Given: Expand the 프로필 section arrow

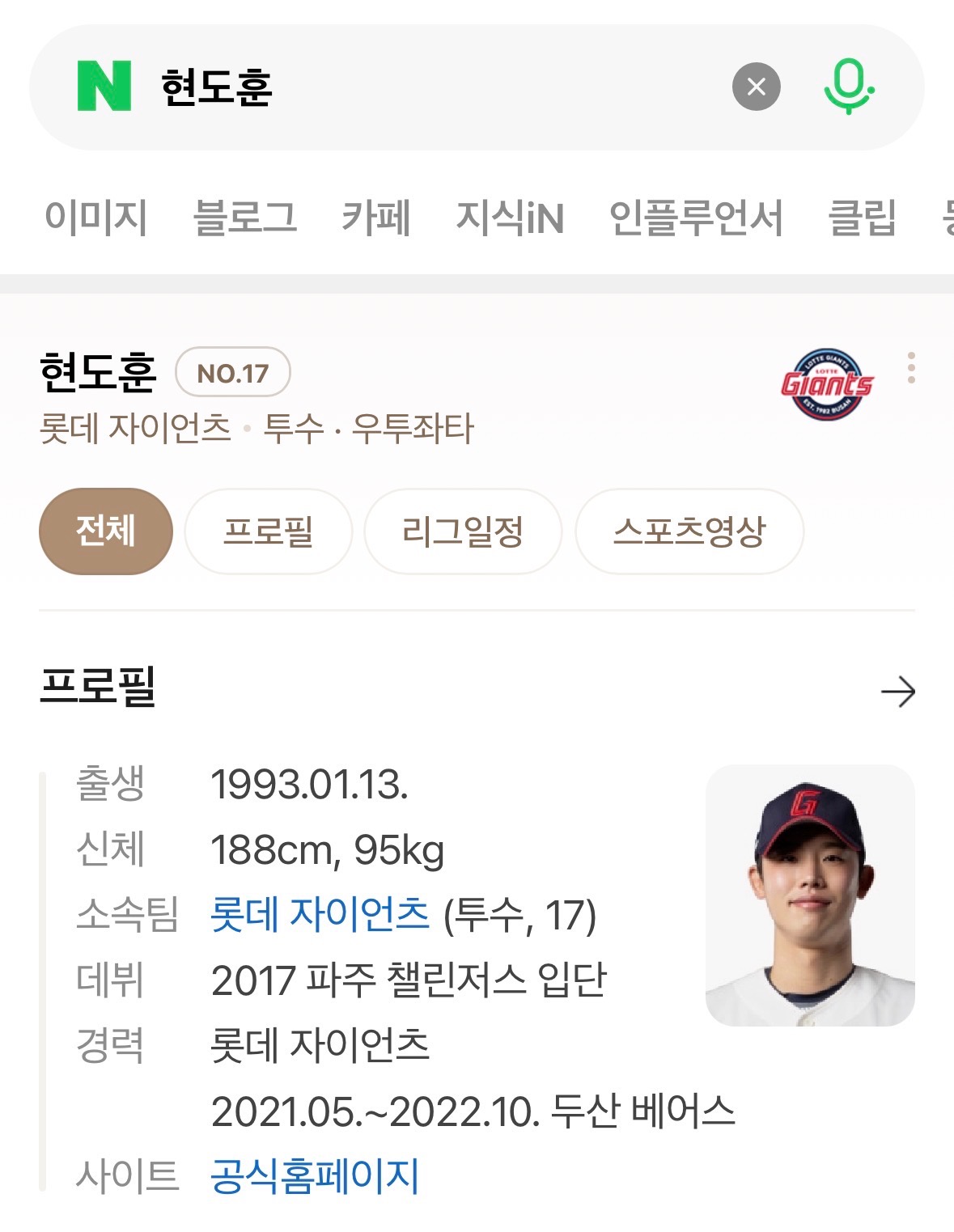Looking at the screenshot, I should 897,692.
